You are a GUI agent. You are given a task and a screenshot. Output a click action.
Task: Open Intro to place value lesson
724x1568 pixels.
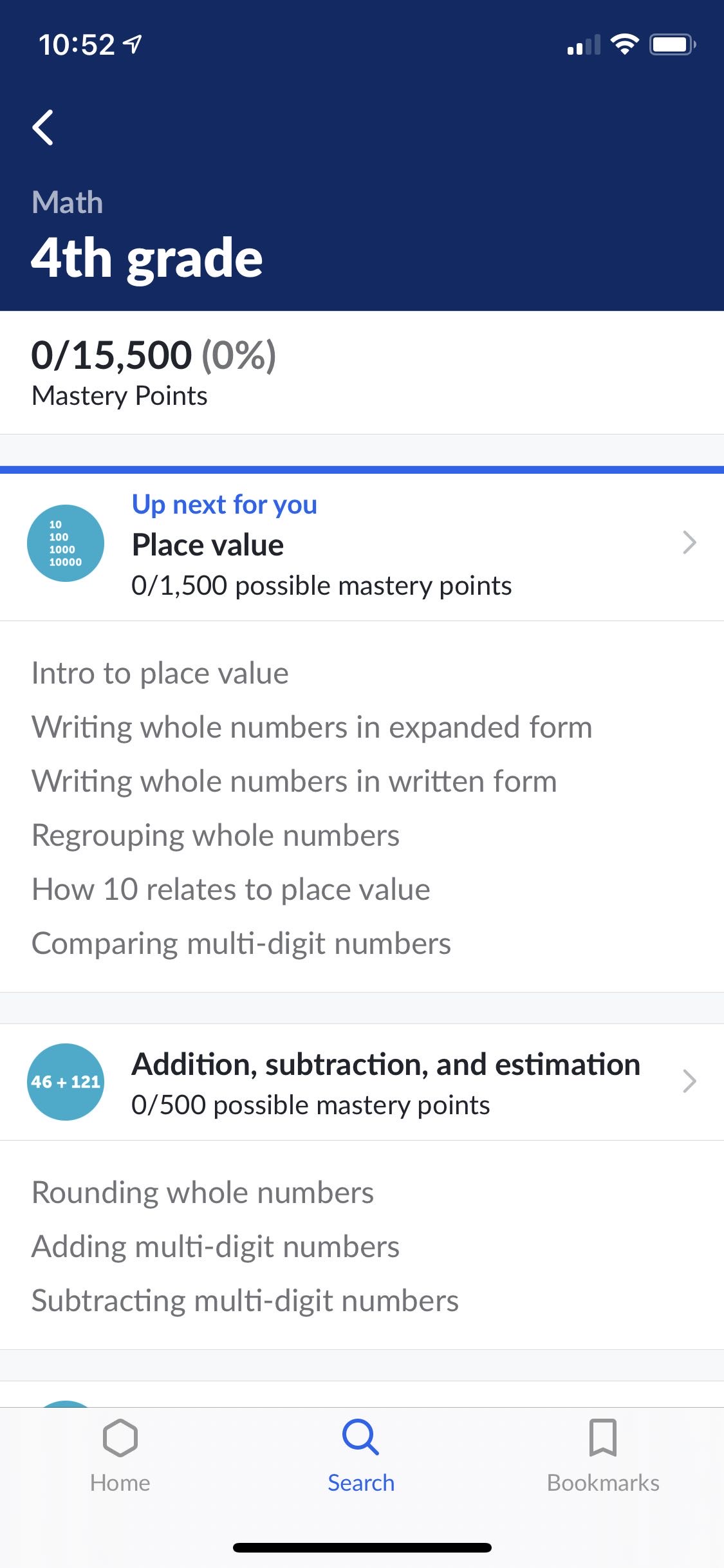(x=160, y=673)
